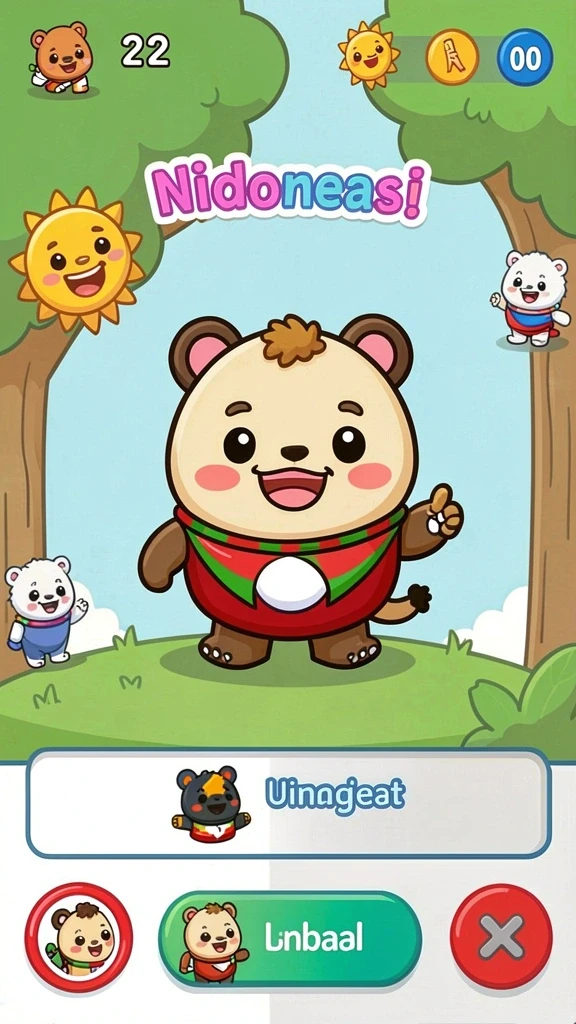
Task: Open the bear profile icon showing 22
Action: pos(62,59)
